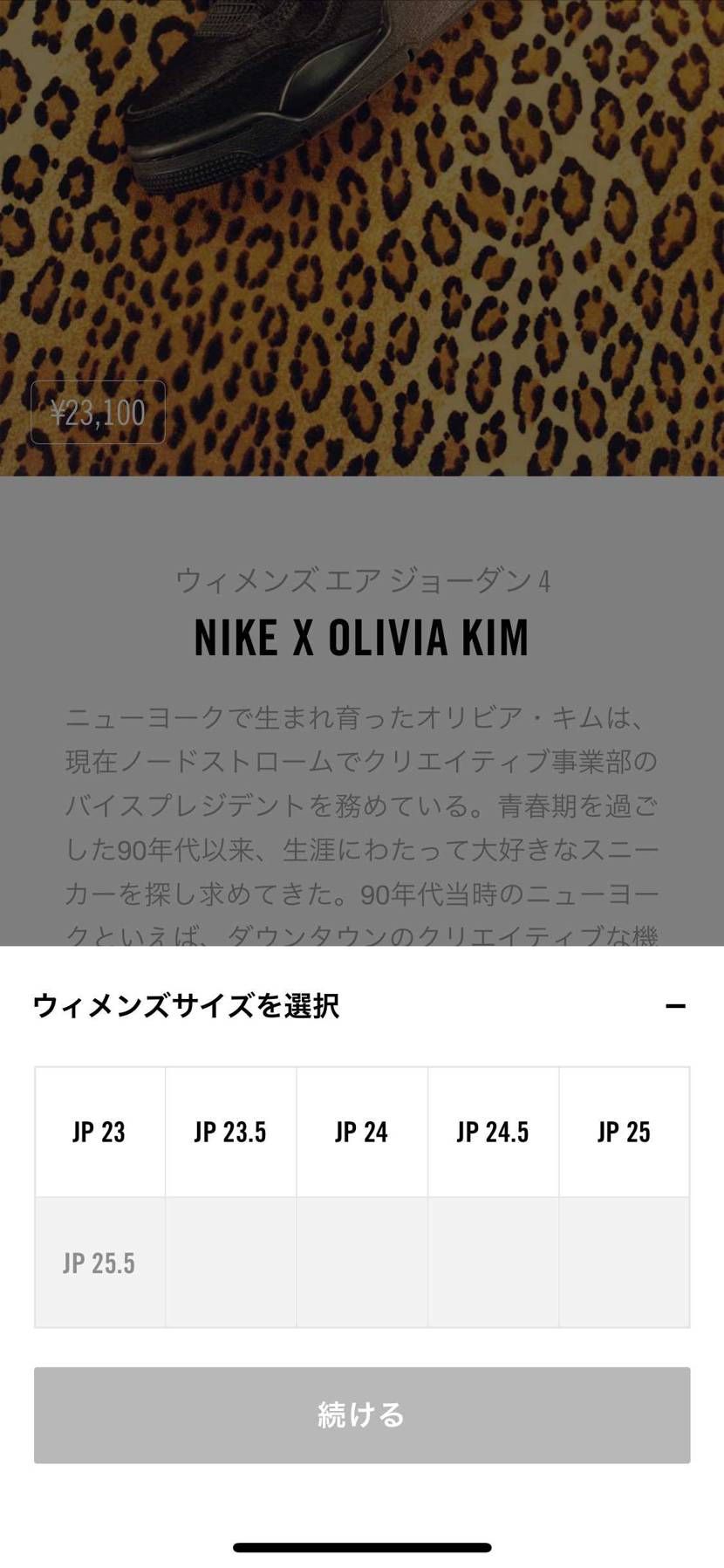This screenshot has height=1568, width=724.
Task: Select the JP 24.5 size
Action: coord(494,1132)
